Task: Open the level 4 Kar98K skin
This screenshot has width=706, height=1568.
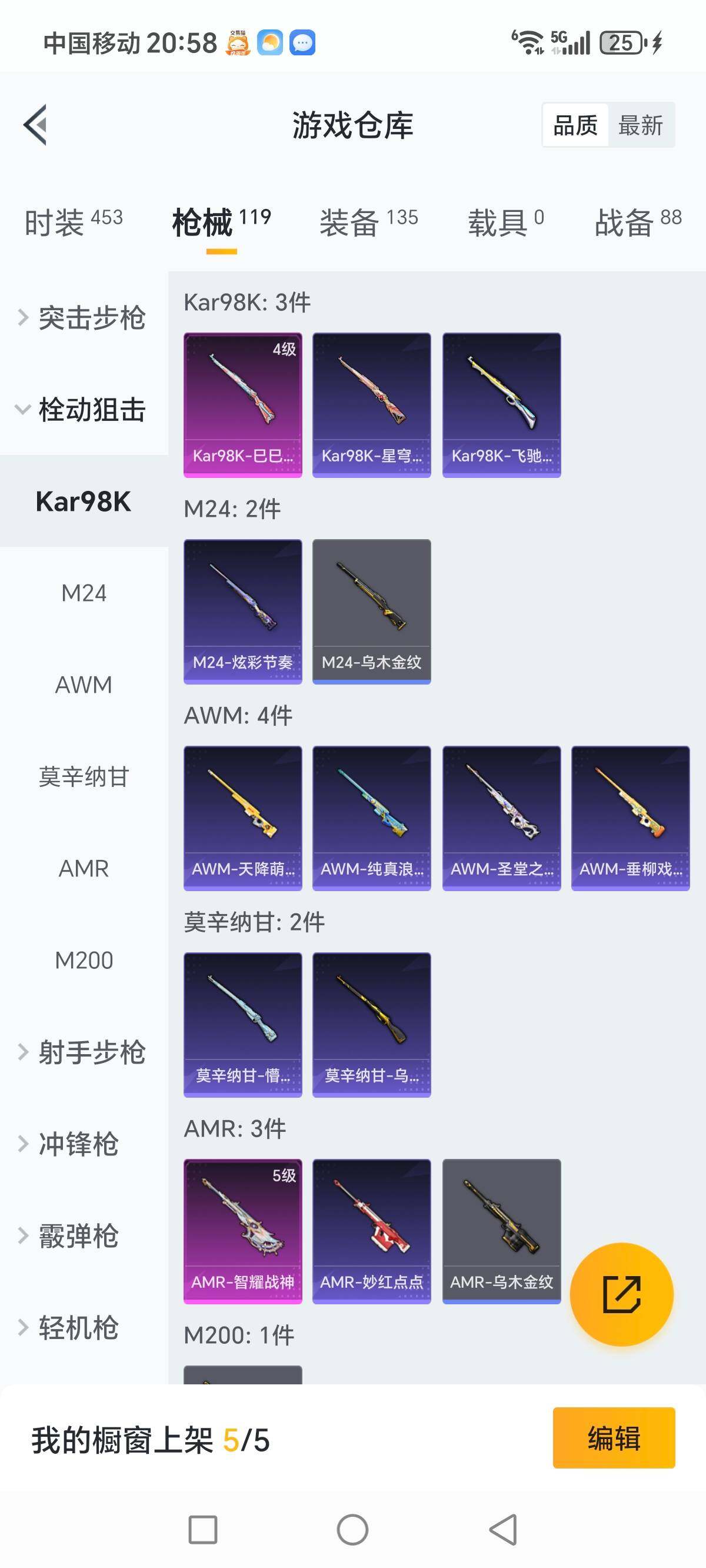Action: 243,405
